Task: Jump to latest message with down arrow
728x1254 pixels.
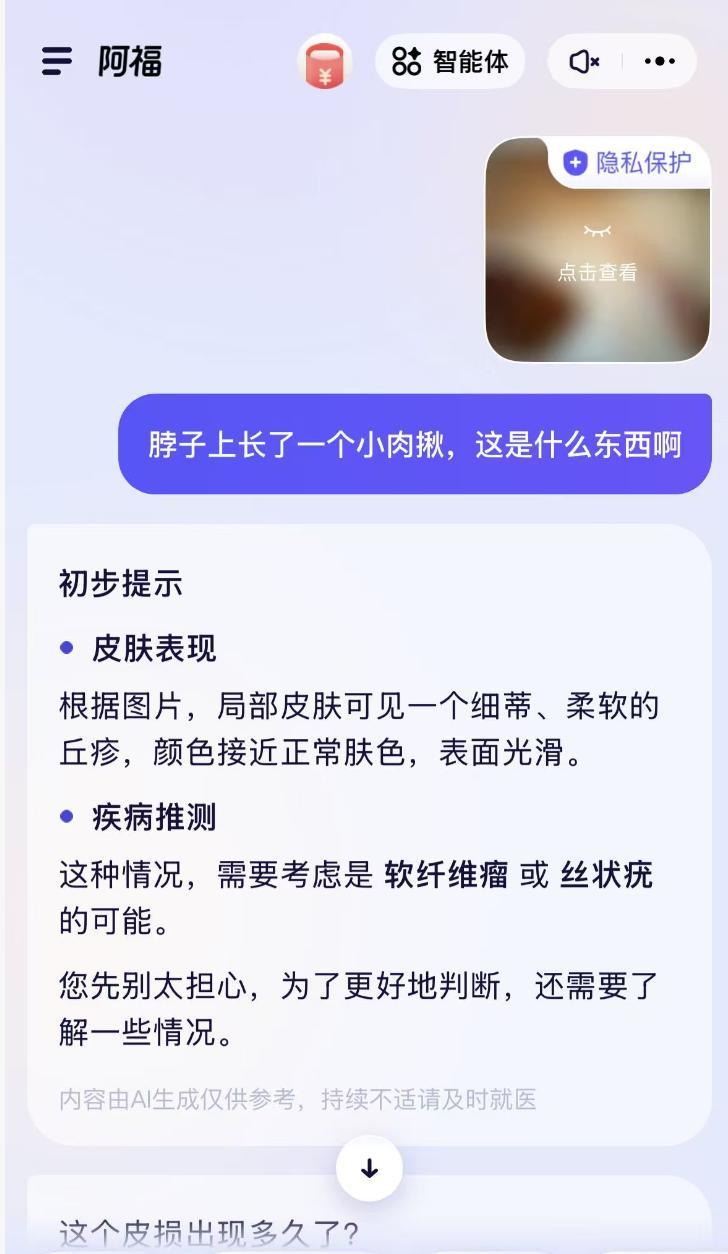Action: coord(369,1168)
